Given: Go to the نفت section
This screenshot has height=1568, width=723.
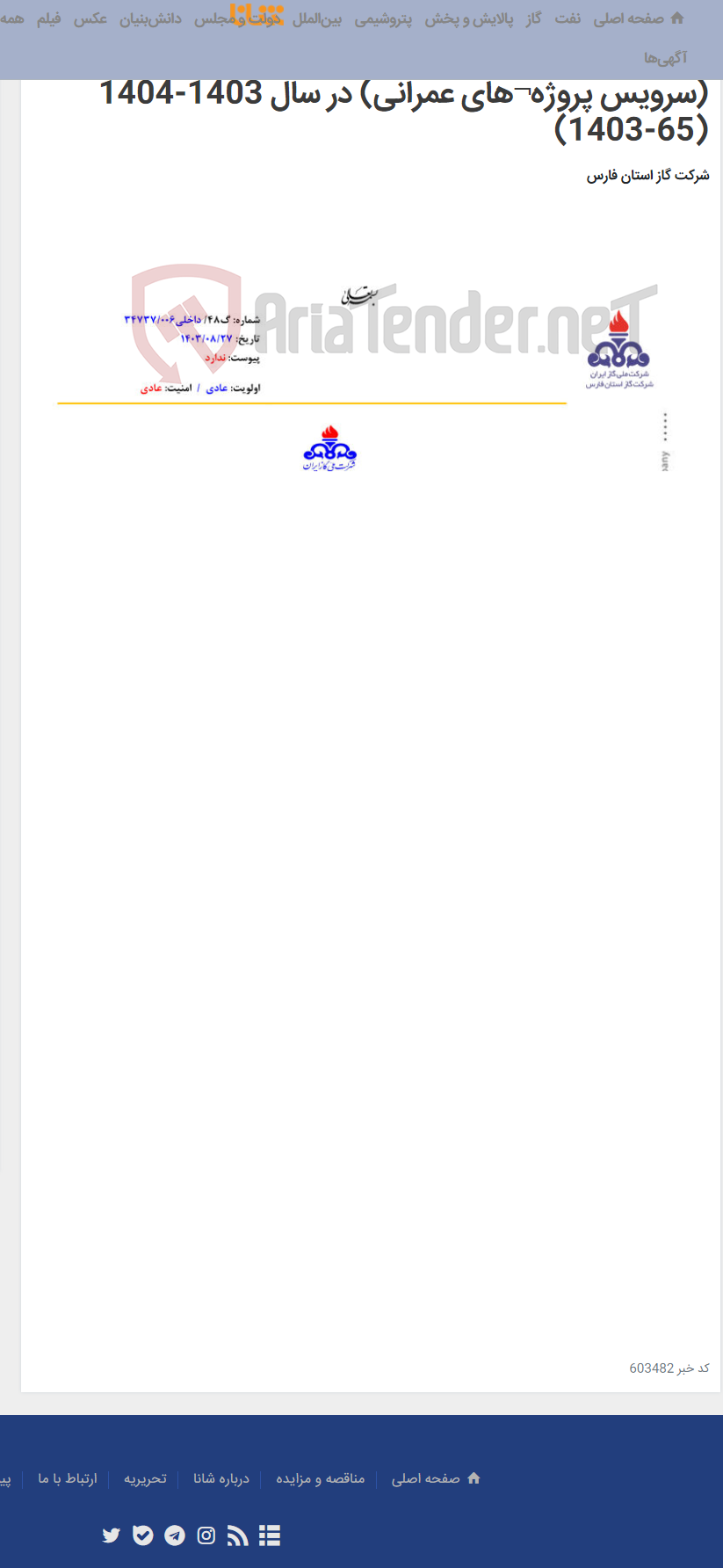Looking at the screenshot, I should 568,18.
